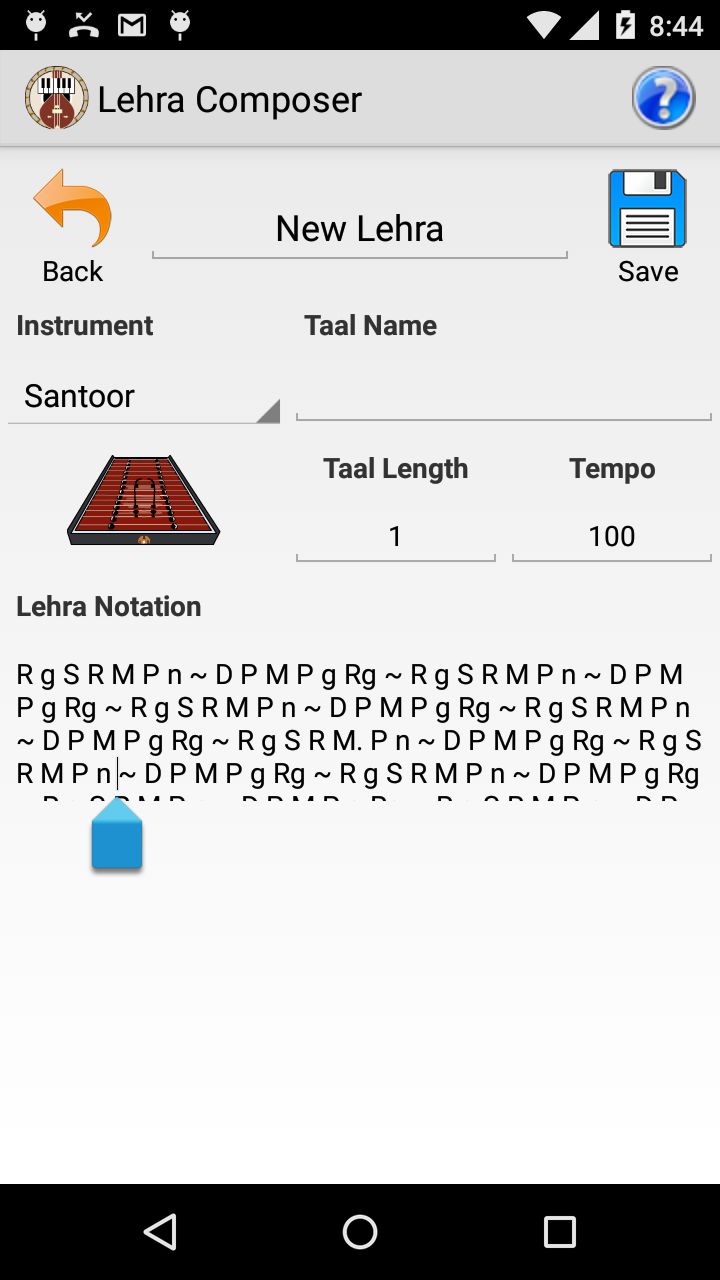Change the Tempo value field
Image resolution: width=720 pixels, height=1280 pixels.
611,536
